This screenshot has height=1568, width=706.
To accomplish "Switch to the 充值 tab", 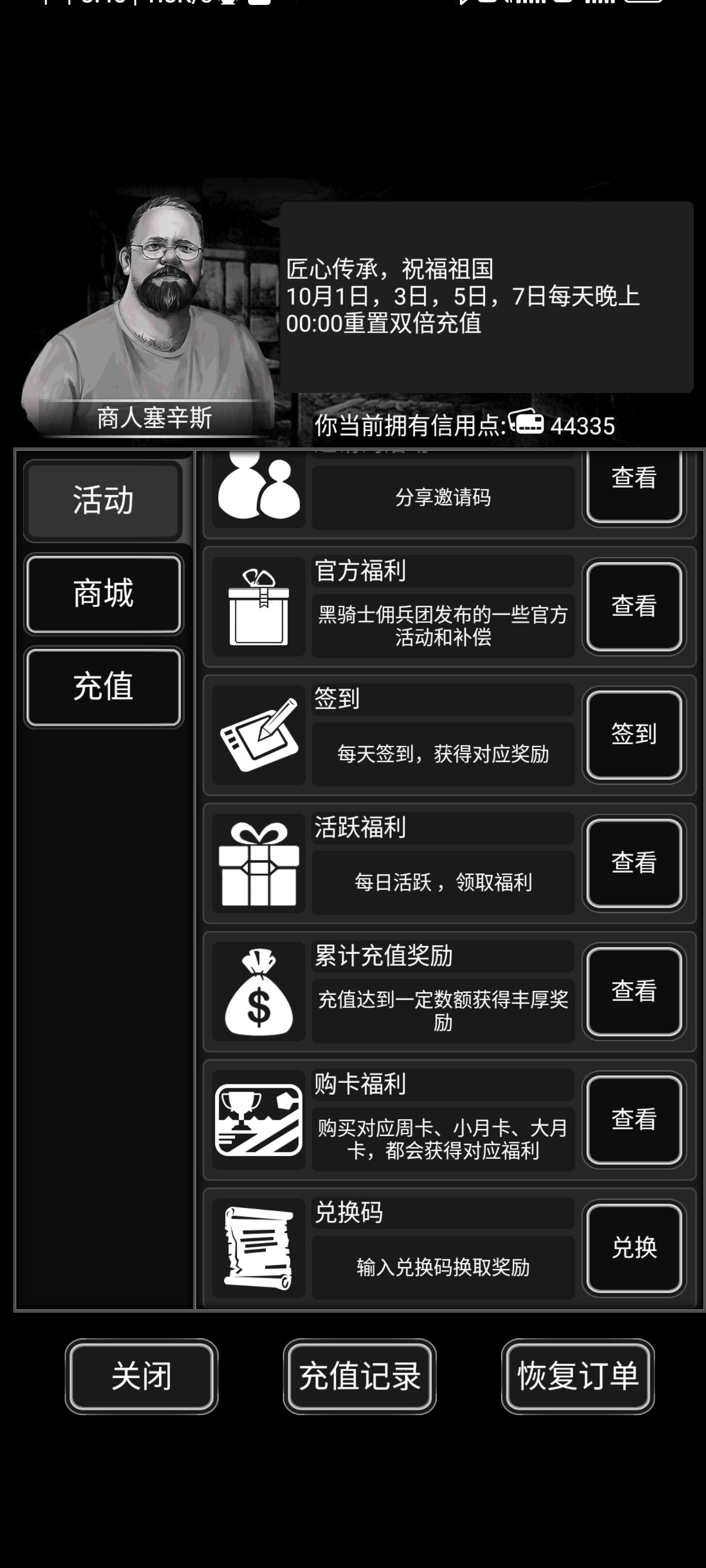I will pos(103,686).
